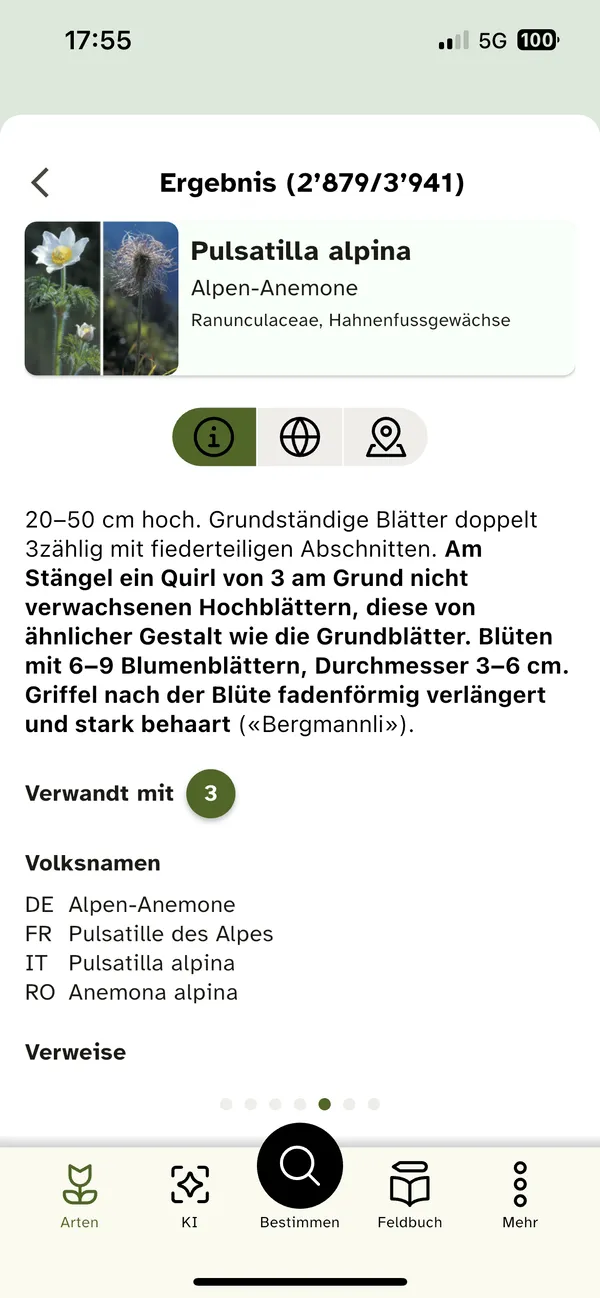Switch to the KI tab
Screen dimensions: 600x1298
click(x=190, y=1195)
